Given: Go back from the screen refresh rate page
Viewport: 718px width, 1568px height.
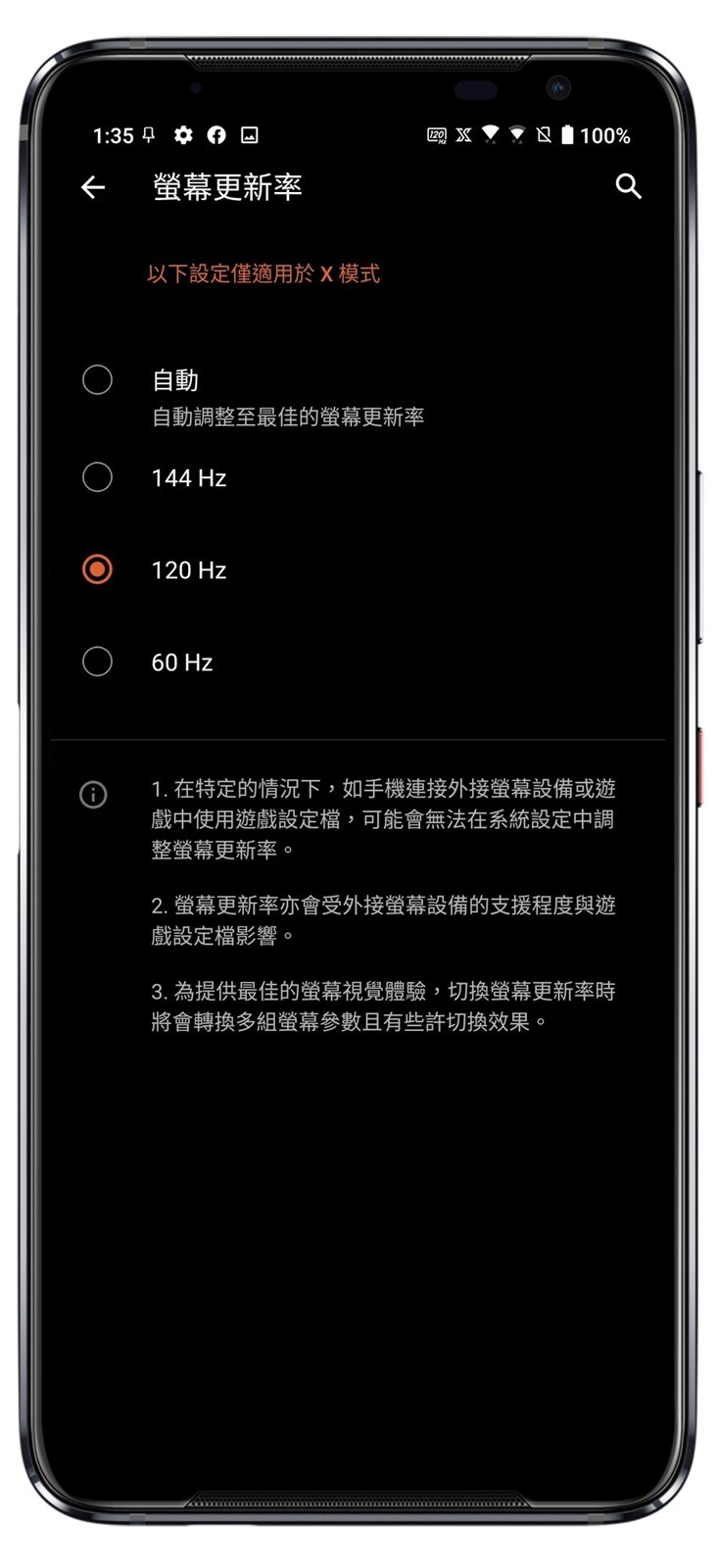Looking at the screenshot, I should tap(93, 187).
